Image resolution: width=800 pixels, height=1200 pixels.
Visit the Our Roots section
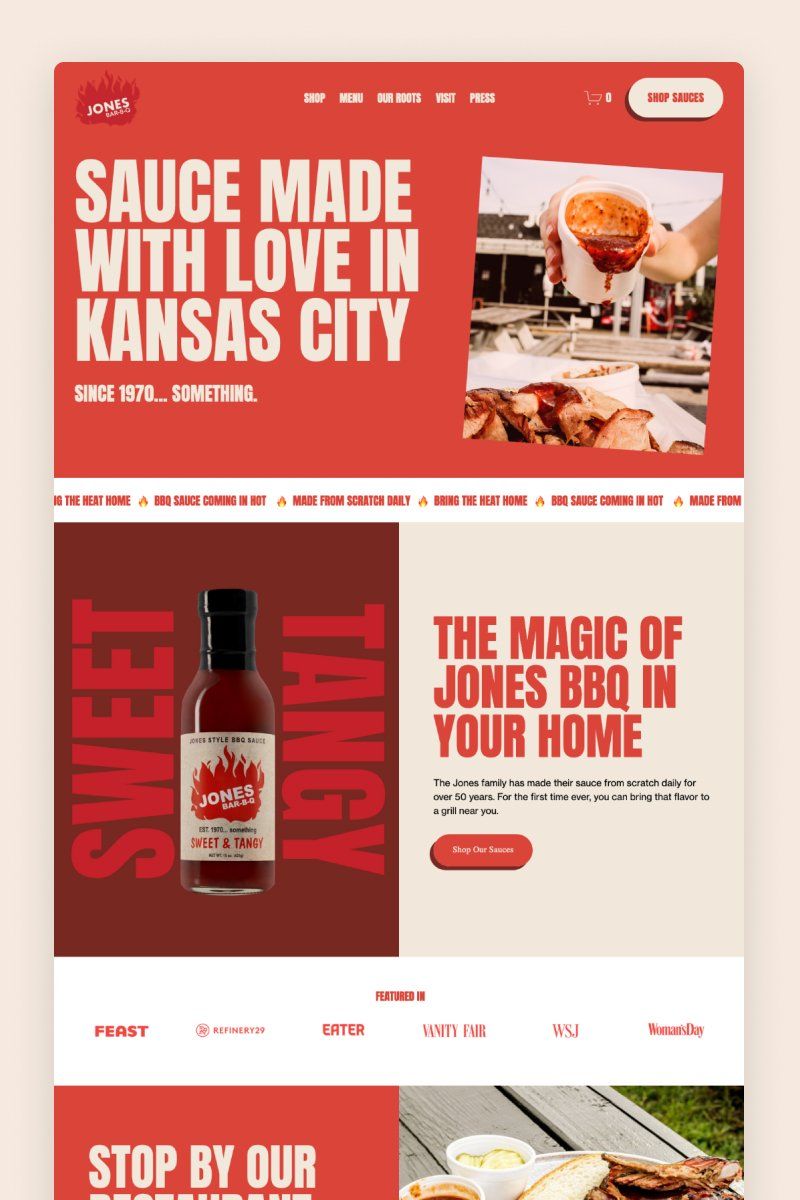pyautogui.click(x=399, y=98)
